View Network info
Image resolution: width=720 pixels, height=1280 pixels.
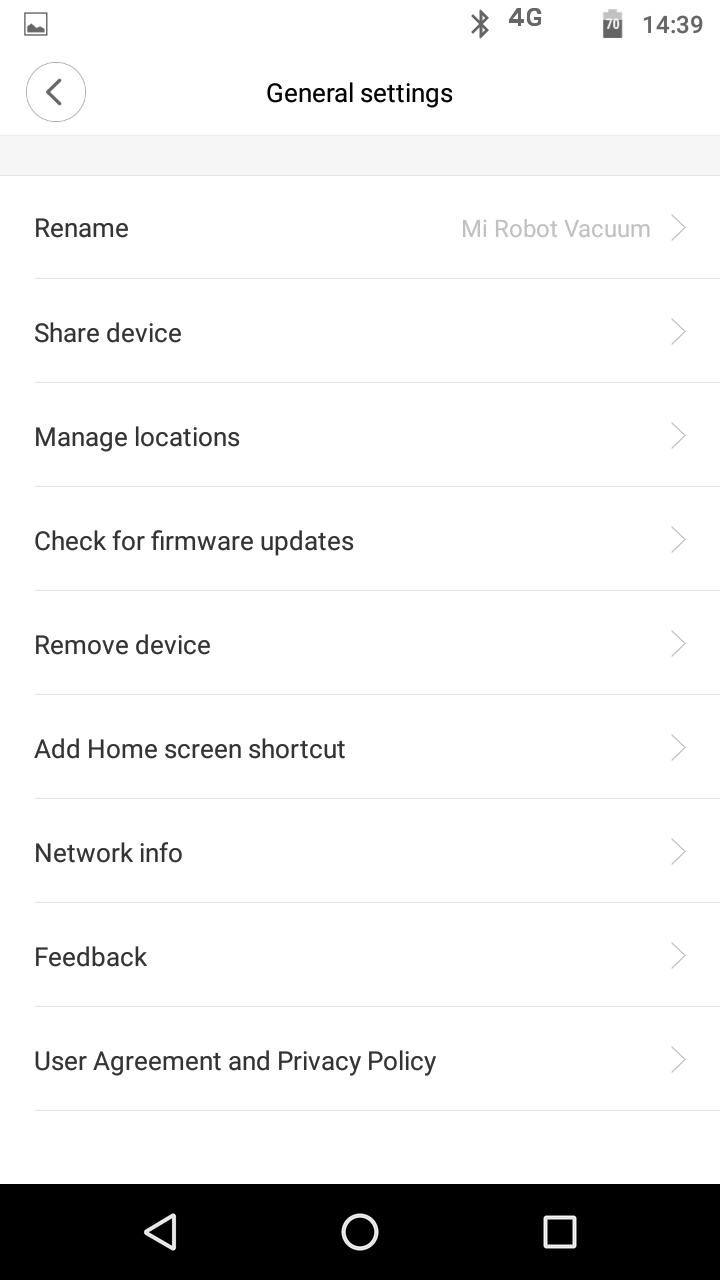(360, 852)
